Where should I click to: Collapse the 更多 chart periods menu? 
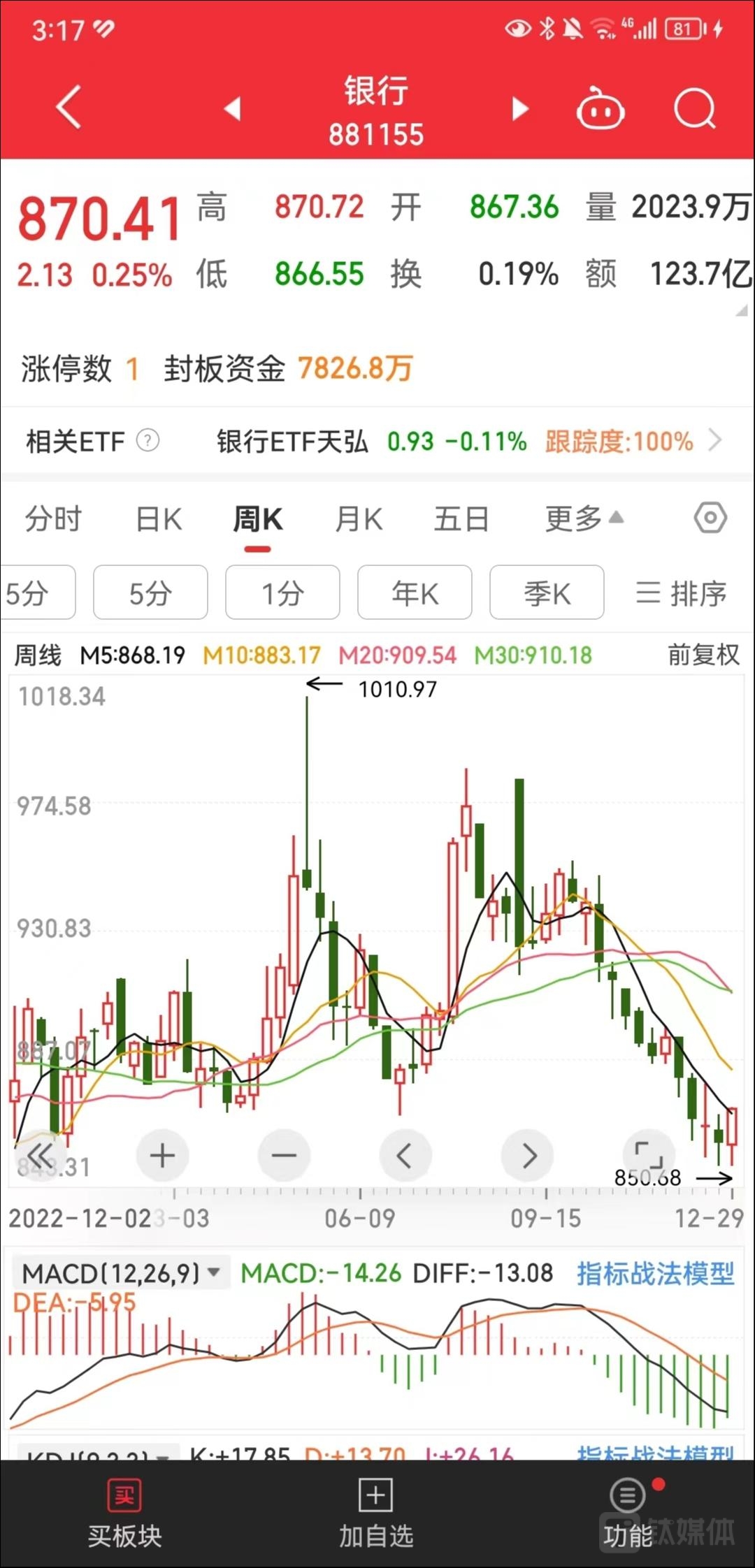tap(584, 519)
